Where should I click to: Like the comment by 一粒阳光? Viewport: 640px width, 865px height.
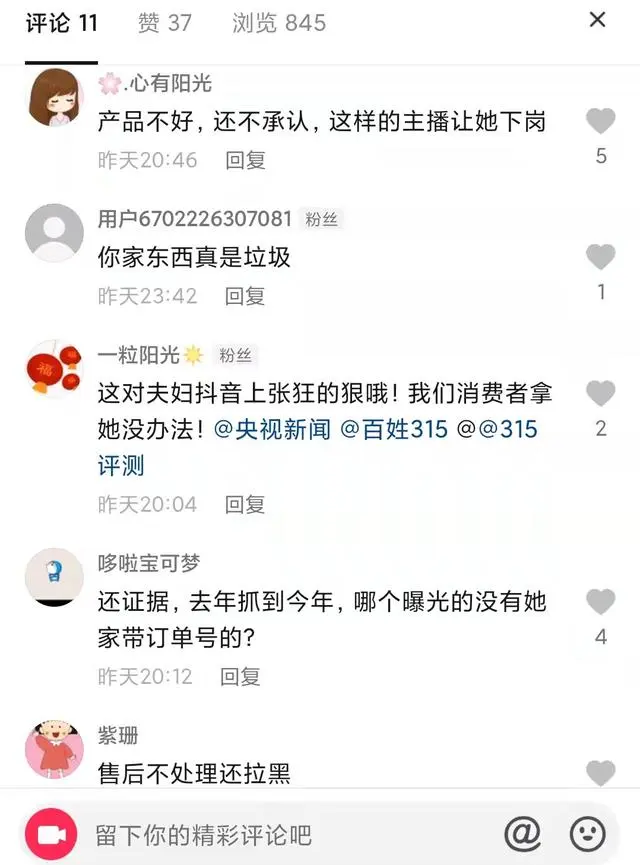click(600, 394)
